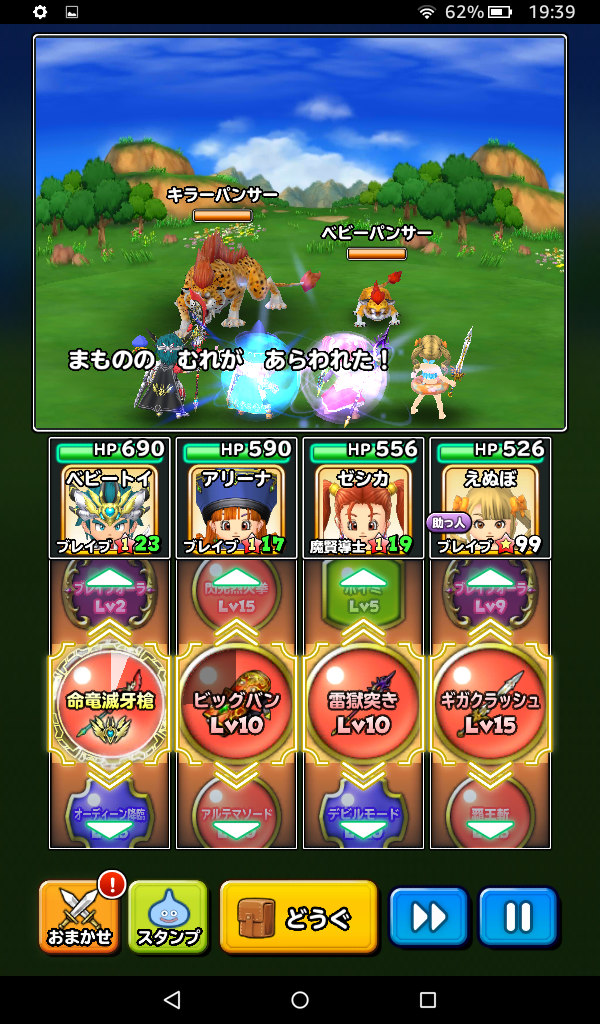Viewport: 600px width, 1024px height.
Task: Go to the home screen
Action: click(300, 1000)
